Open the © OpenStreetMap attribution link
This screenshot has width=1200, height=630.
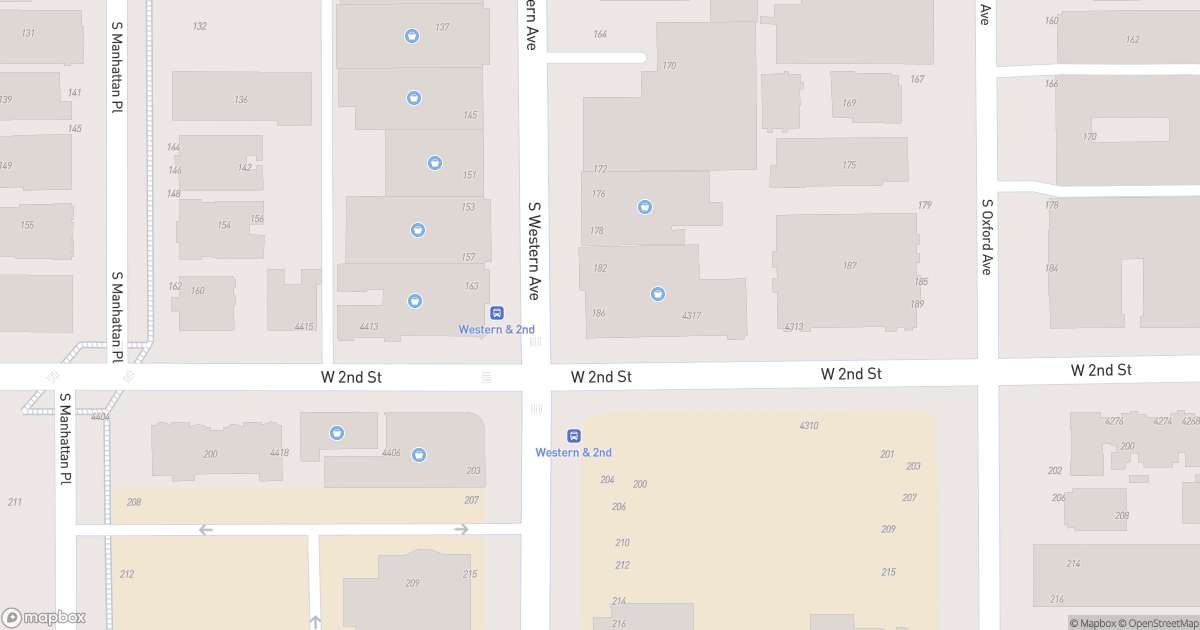click(x=1158, y=623)
